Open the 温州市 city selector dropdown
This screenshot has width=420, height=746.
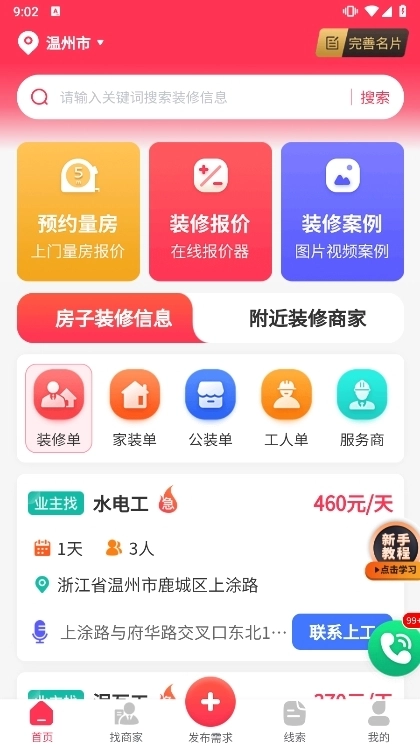pos(61,43)
